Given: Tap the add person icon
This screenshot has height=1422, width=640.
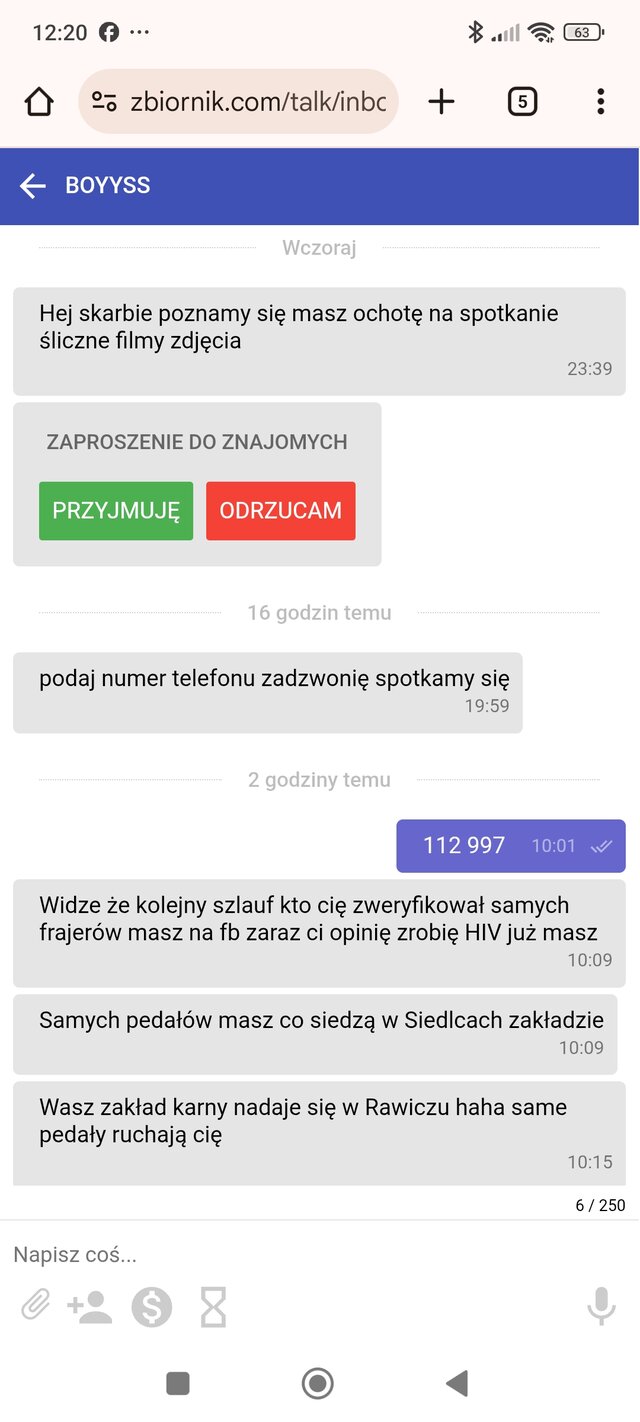Looking at the screenshot, I should [90, 1306].
